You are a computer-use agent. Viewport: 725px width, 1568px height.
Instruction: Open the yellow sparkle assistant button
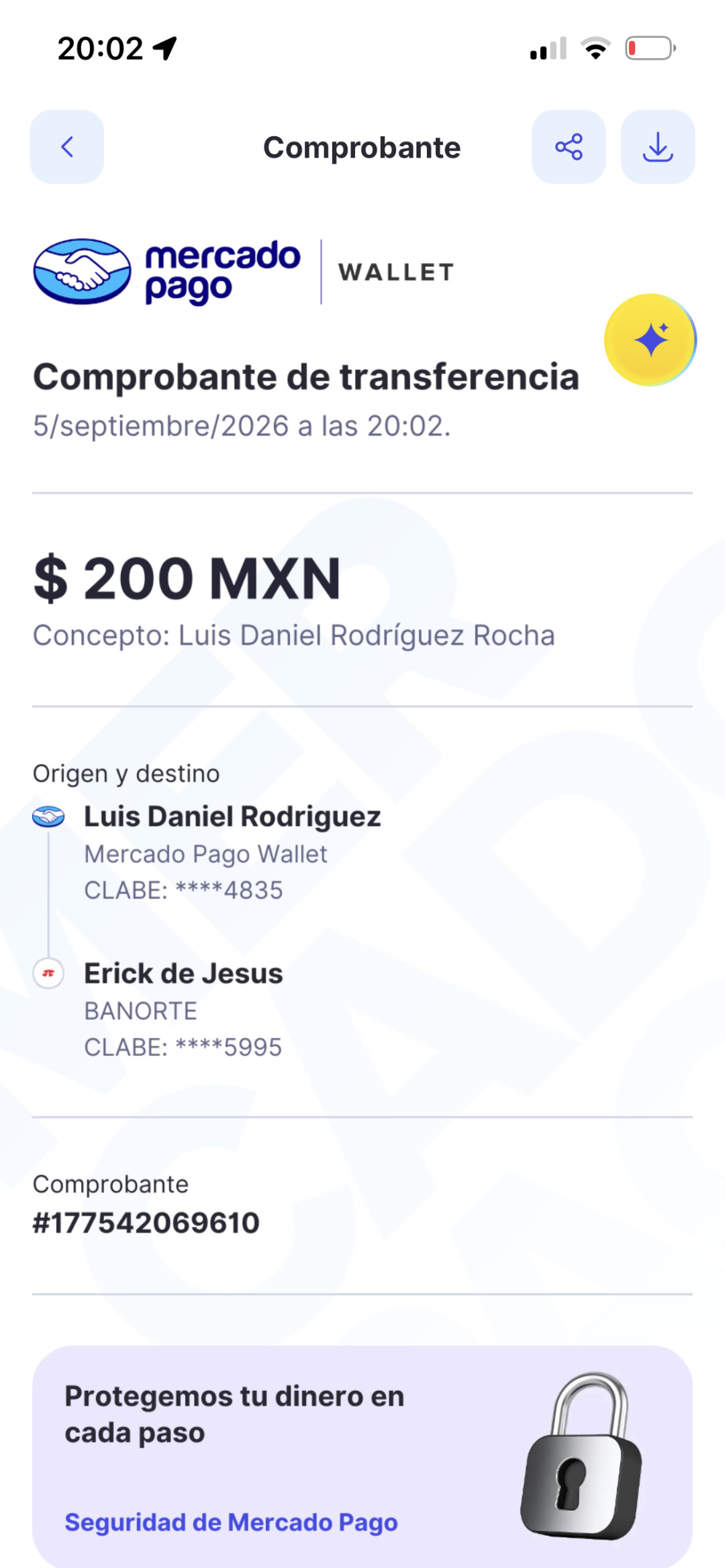point(650,339)
